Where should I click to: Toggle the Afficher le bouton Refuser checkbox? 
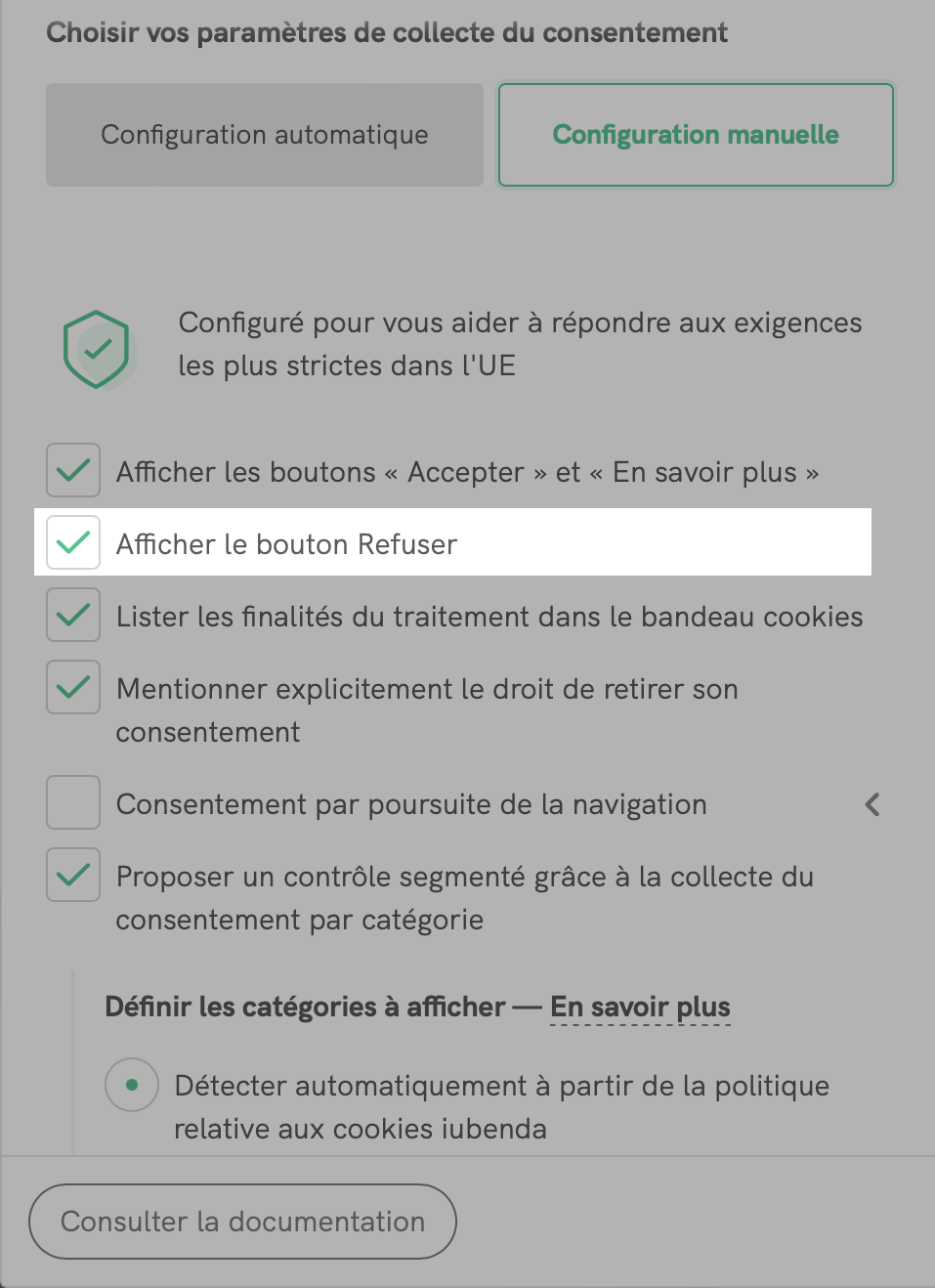pyautogui.click(x=73, y=542)
